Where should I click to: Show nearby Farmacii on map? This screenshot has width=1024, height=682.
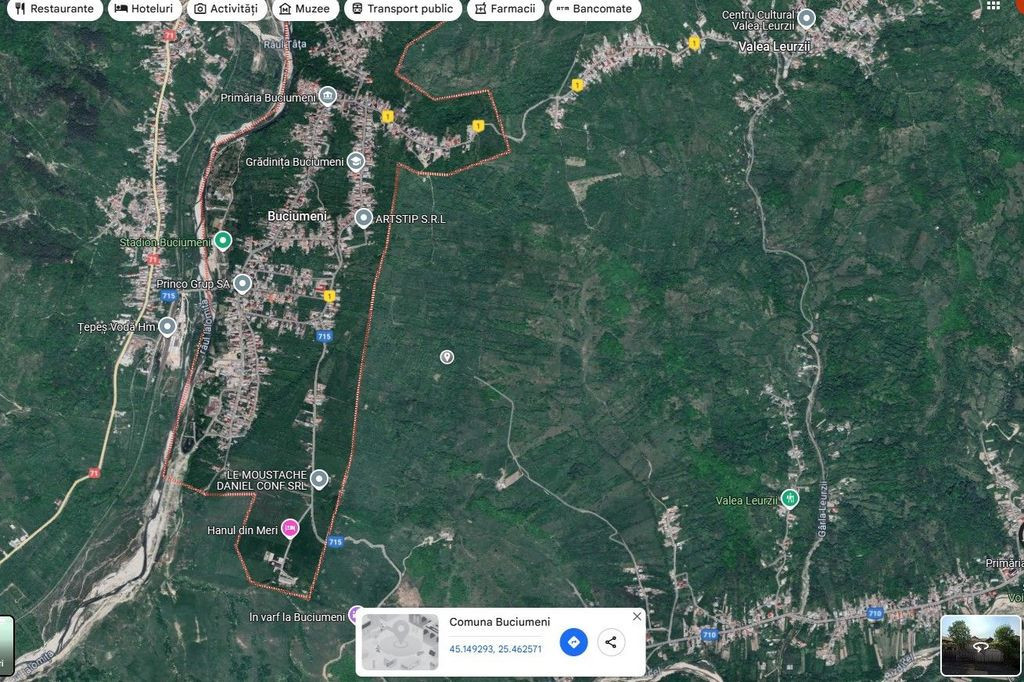coord(504,9)
